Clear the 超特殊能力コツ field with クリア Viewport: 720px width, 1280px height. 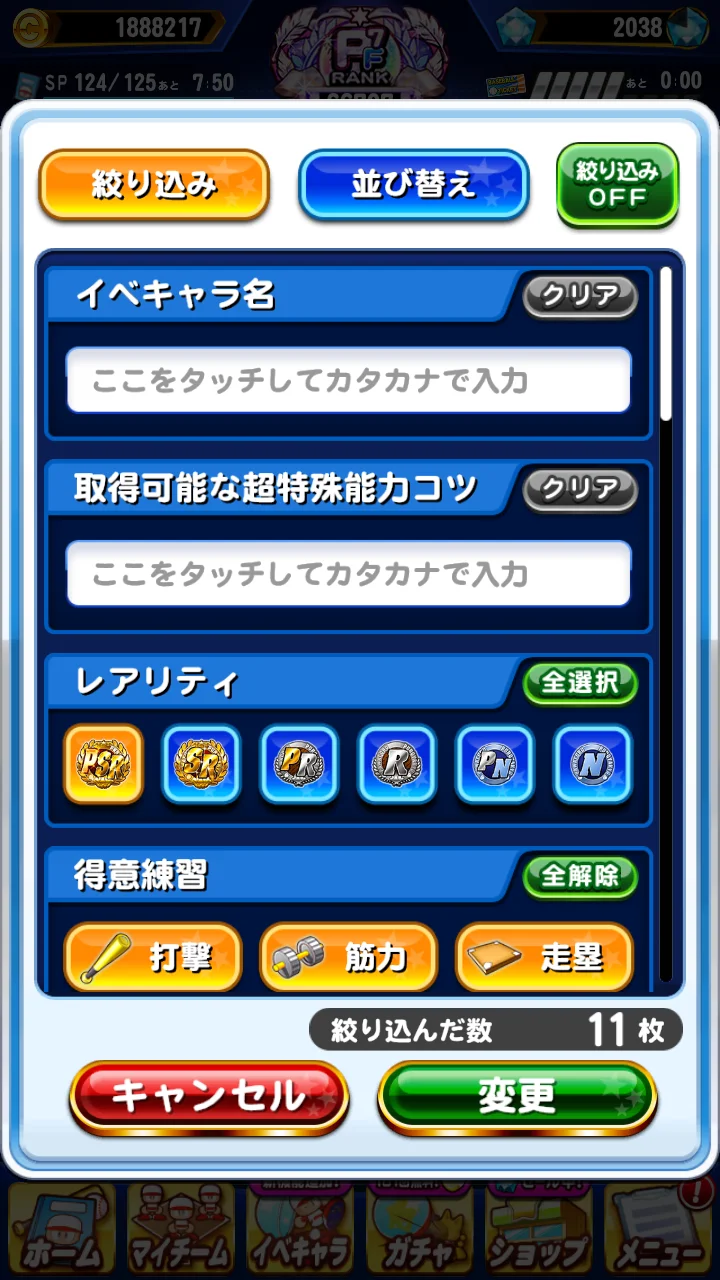(580, 489)
